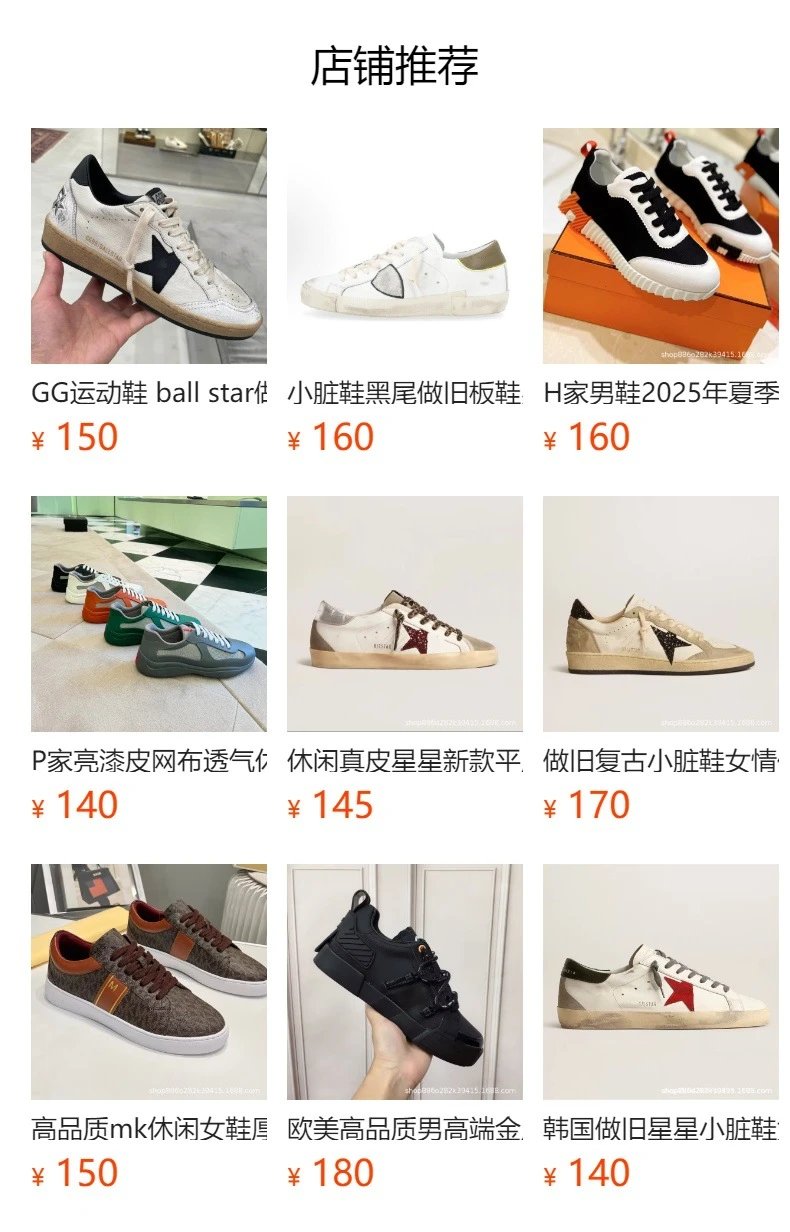View the 做旧复古小脏鞋女情 item at ¥170
This screenshot has width=790, height=1232.
[660, 614]
